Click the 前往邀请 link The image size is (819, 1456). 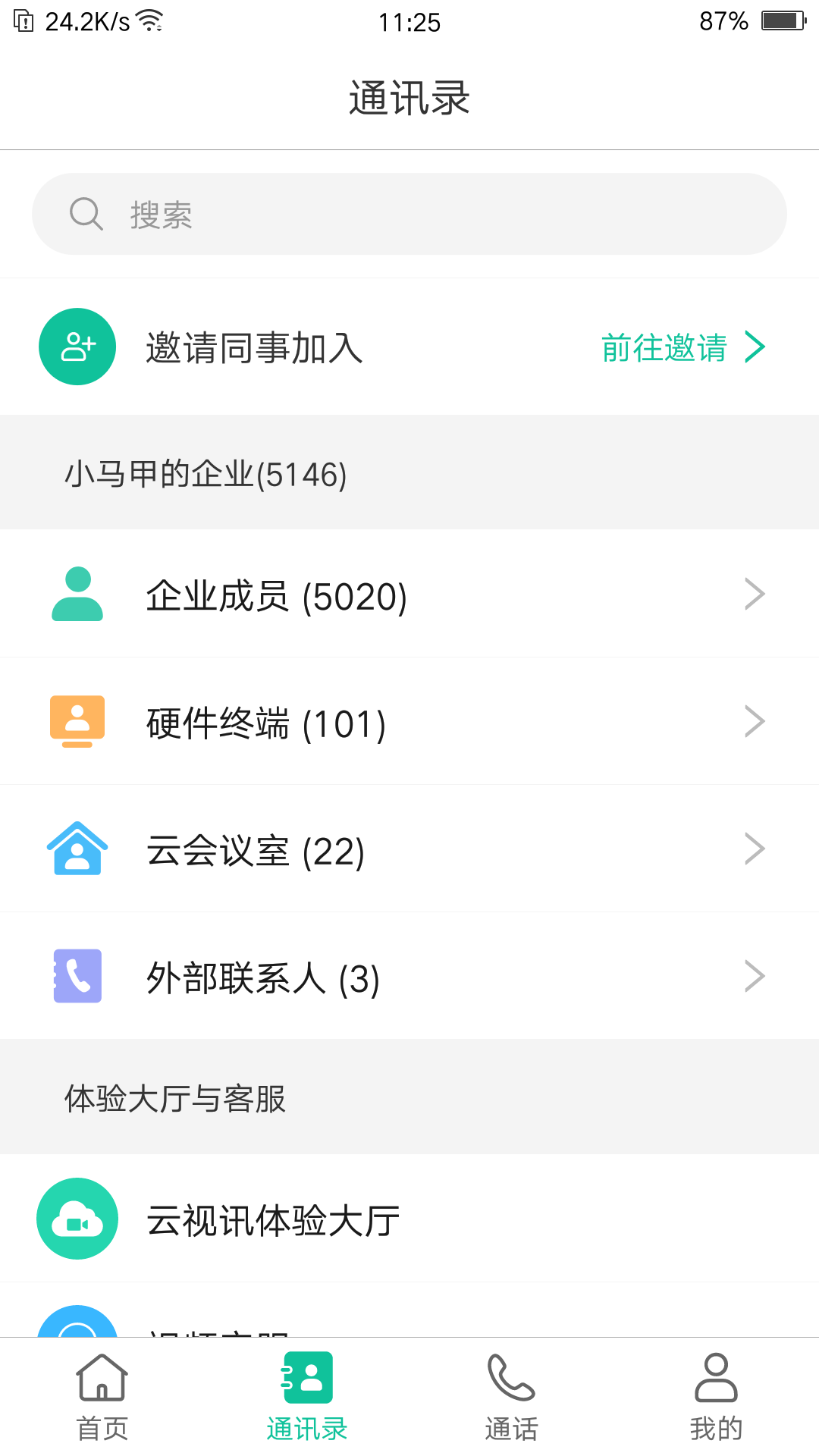[x=664, y=347]
